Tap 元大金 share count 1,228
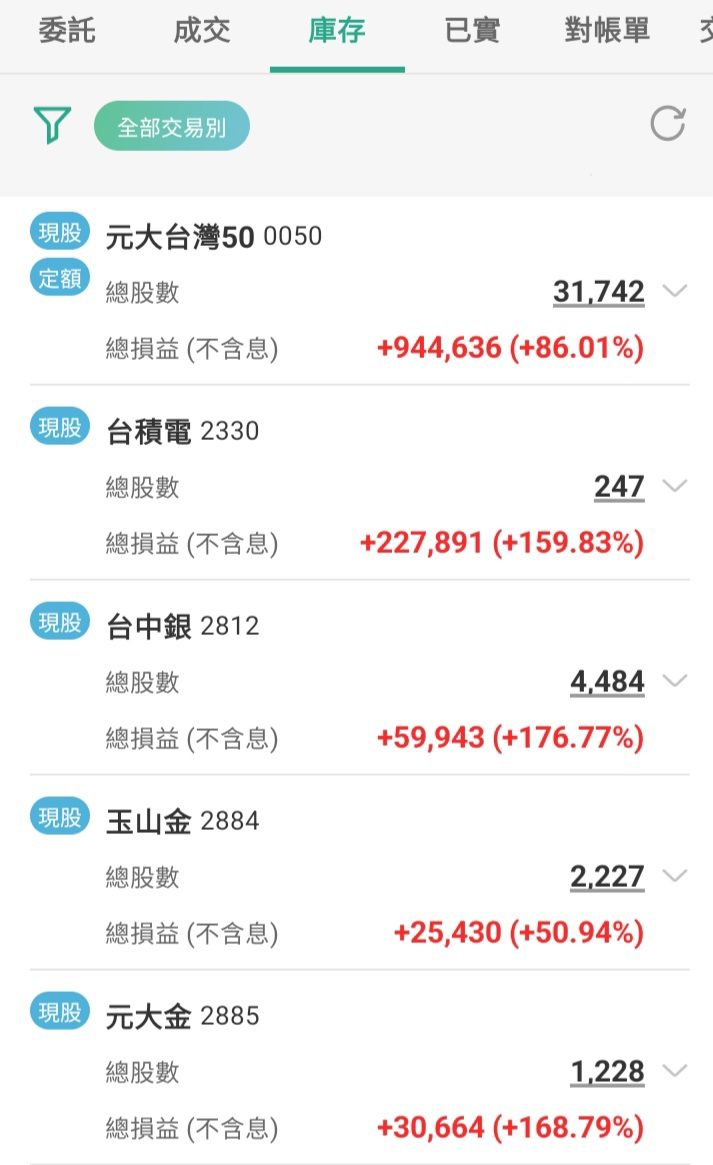Screen dimensions: 713x1165 tap(607, 1072)
